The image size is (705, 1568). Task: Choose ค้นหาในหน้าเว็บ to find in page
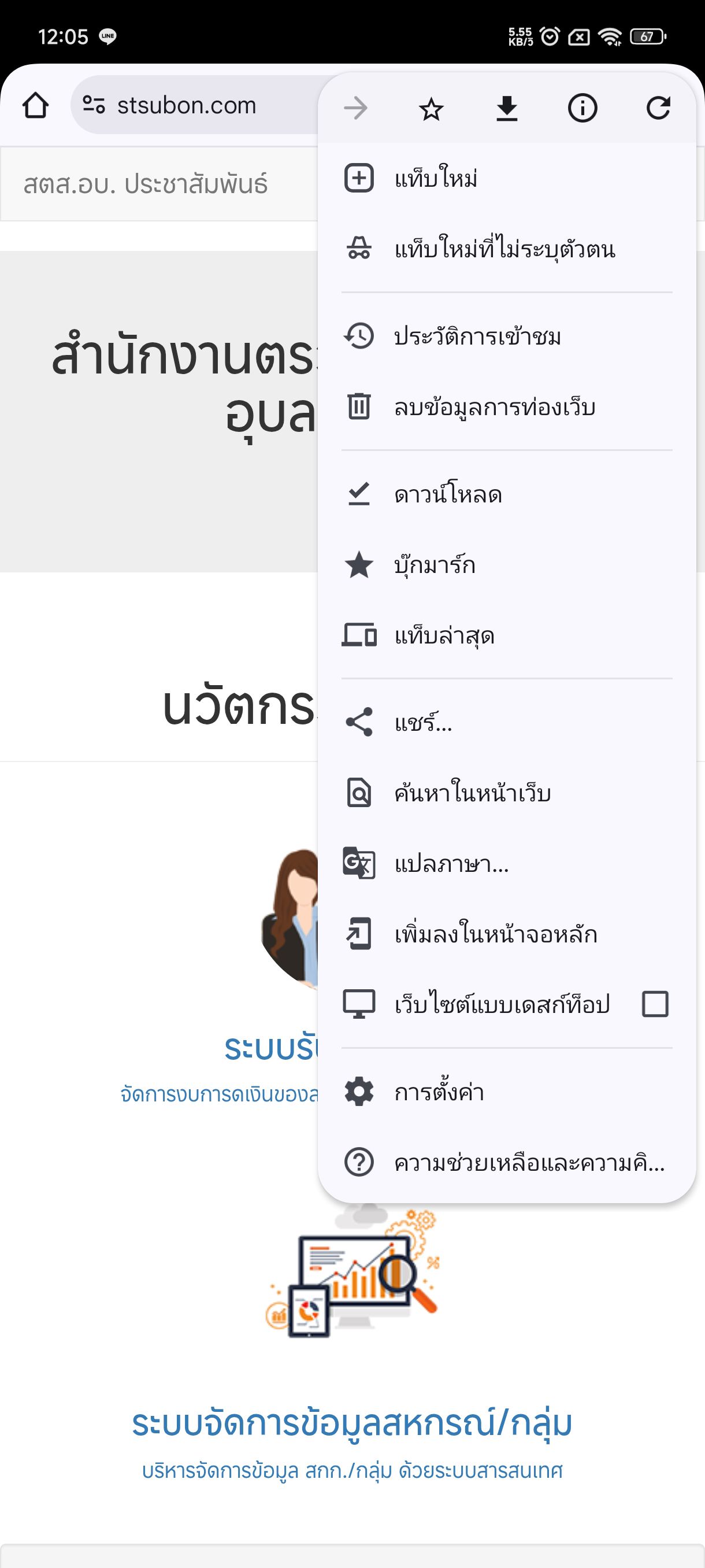472,793
